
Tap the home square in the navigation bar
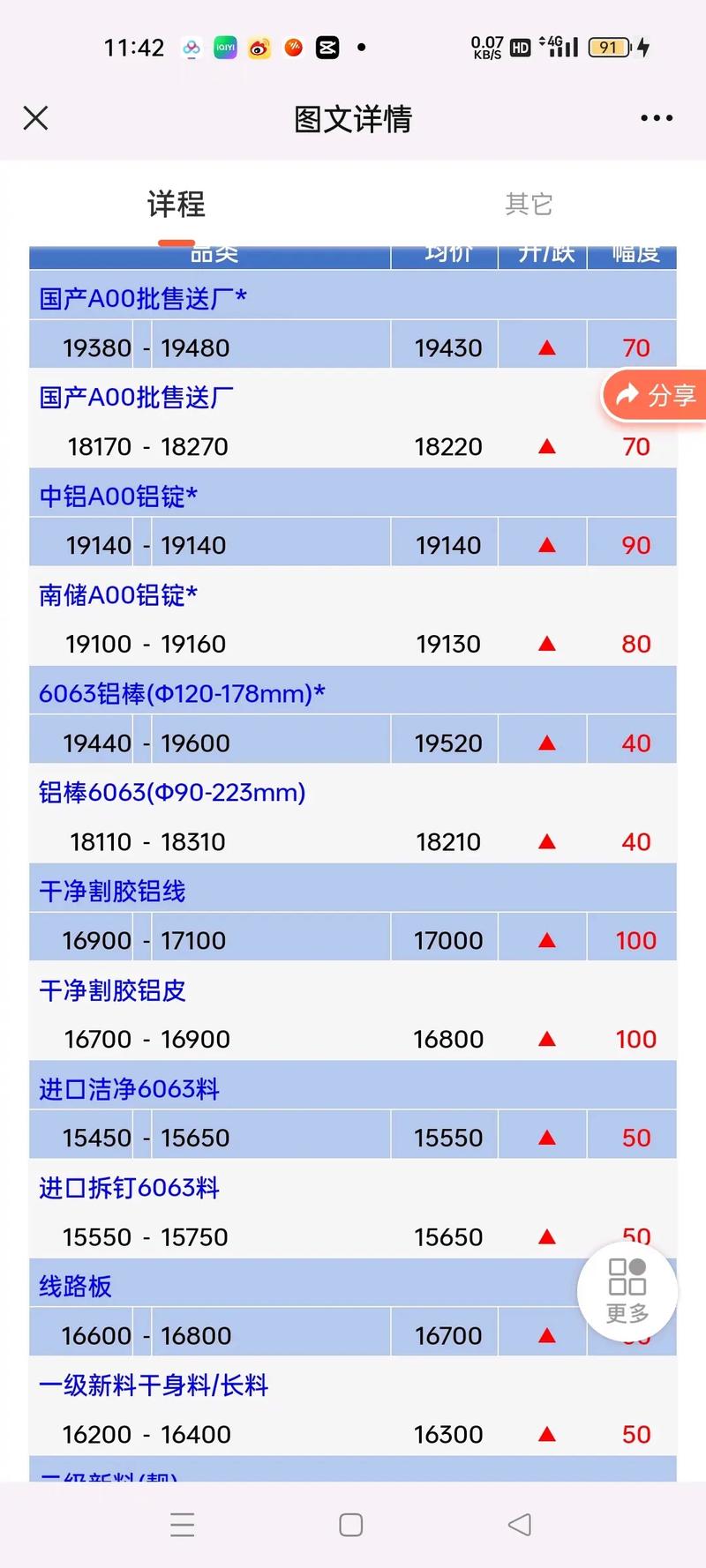coord(350,1523)
